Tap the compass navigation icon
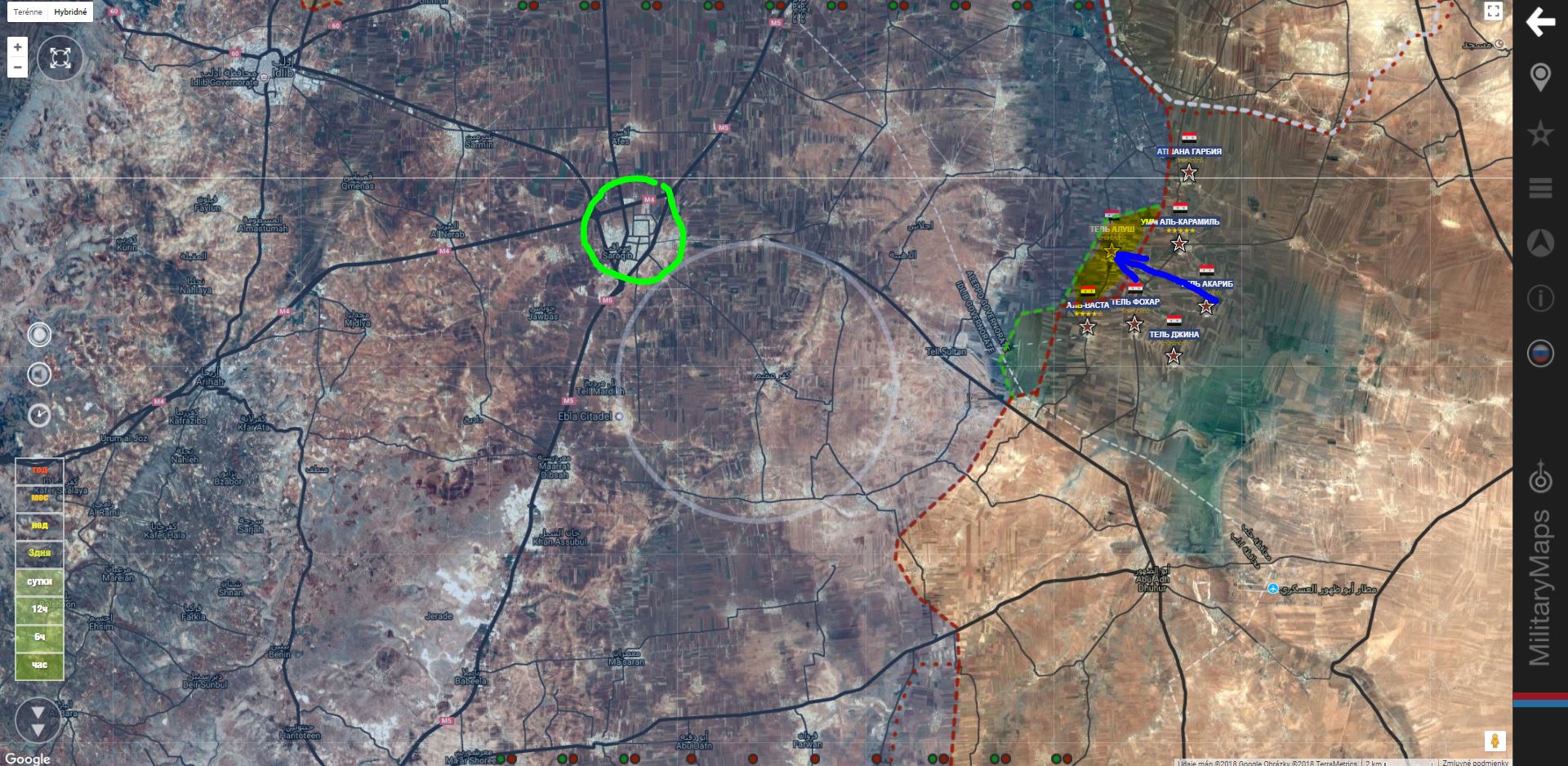The image size is (1568, 766). click(x=1540, y=243)
